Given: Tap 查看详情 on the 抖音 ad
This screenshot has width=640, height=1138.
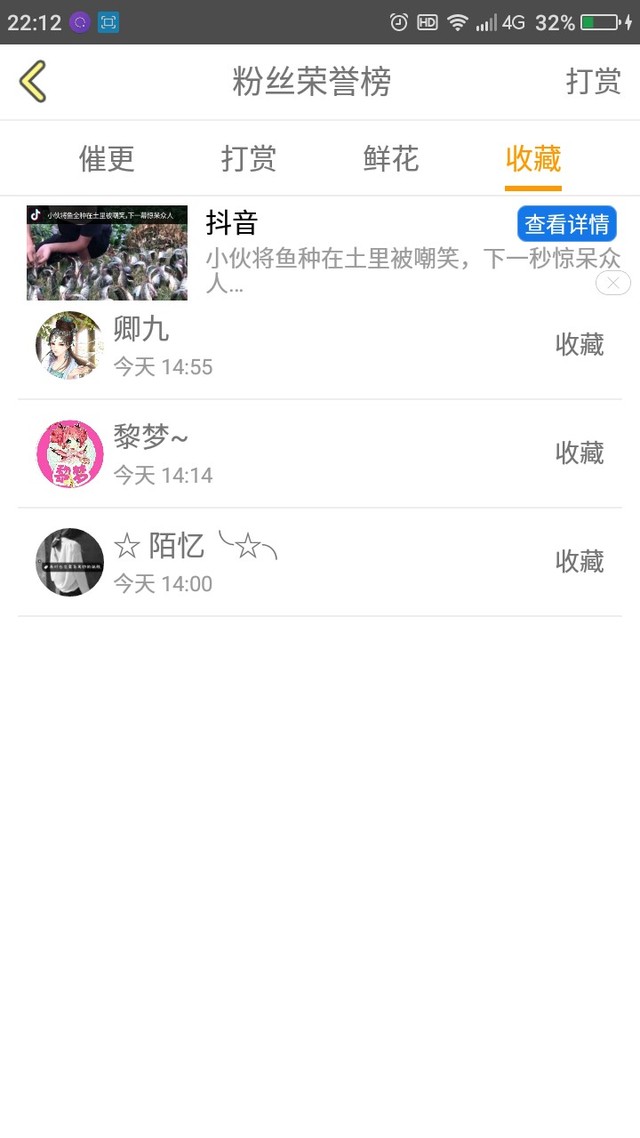Looking at the screenshot, I should tap(567, 224).
